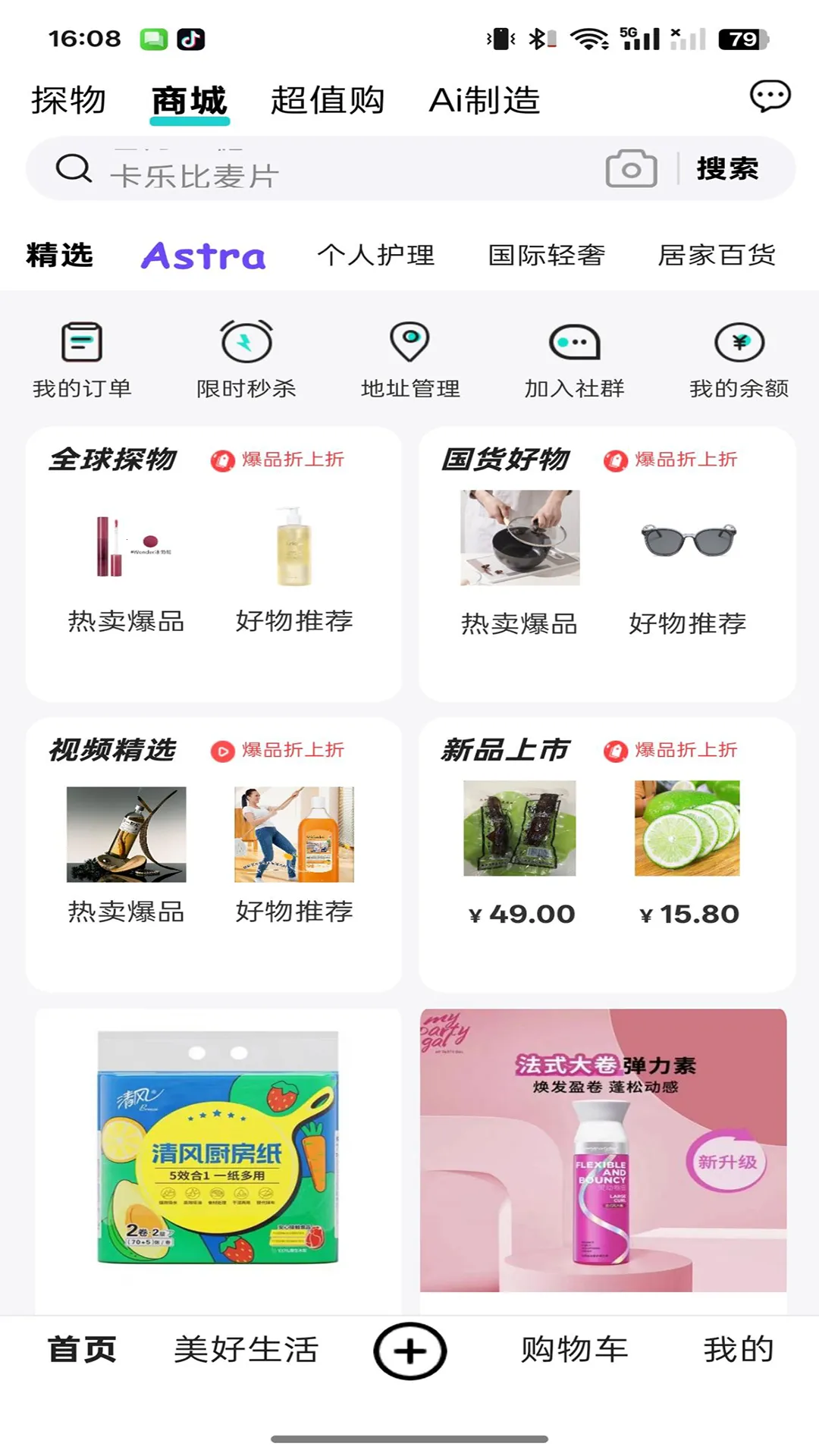This screenshot has width=819, height=1456.
Task: Open 我的订单 shortcut
Action: click(82, 359)
